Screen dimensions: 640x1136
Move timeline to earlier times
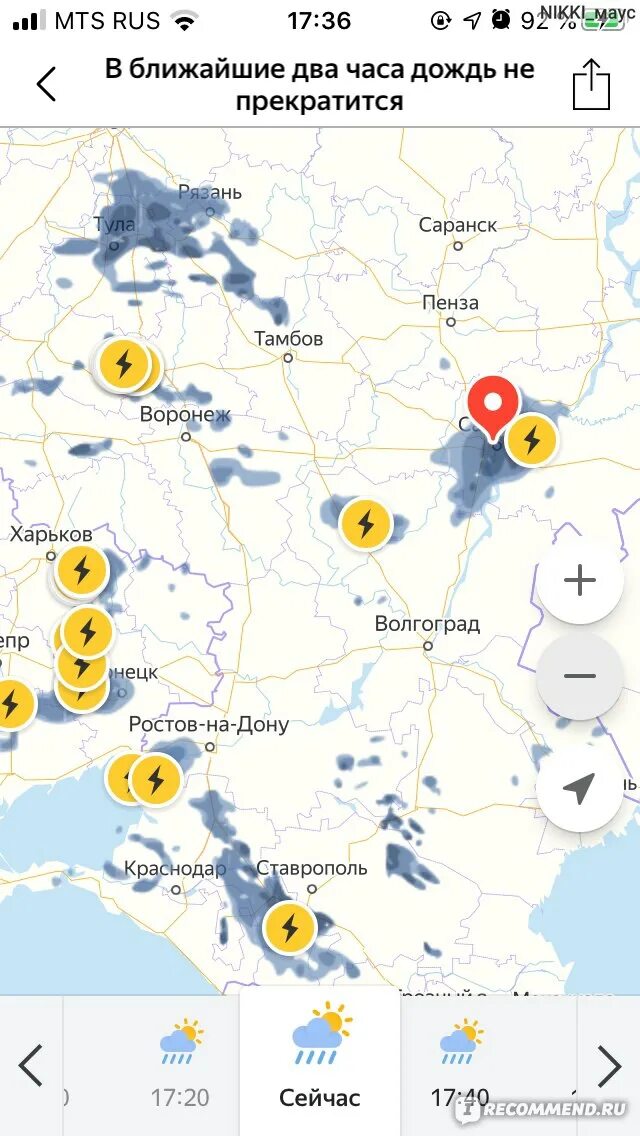pyautogui.click(x=31, y=1066)
